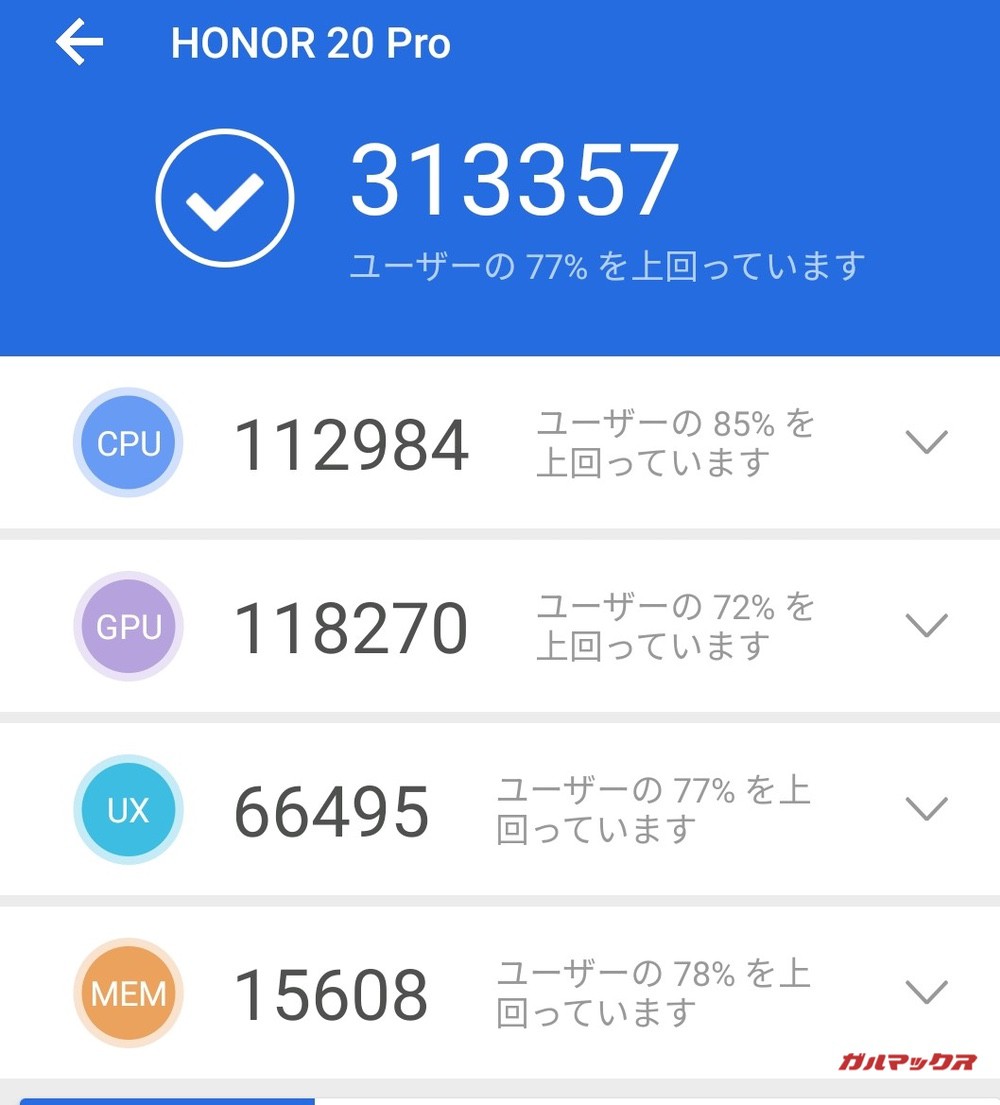1000x1105 pixels.
Task: Tap the HONOR 20 Pro title
Action: pyautogui.click(x=312, y=42)
